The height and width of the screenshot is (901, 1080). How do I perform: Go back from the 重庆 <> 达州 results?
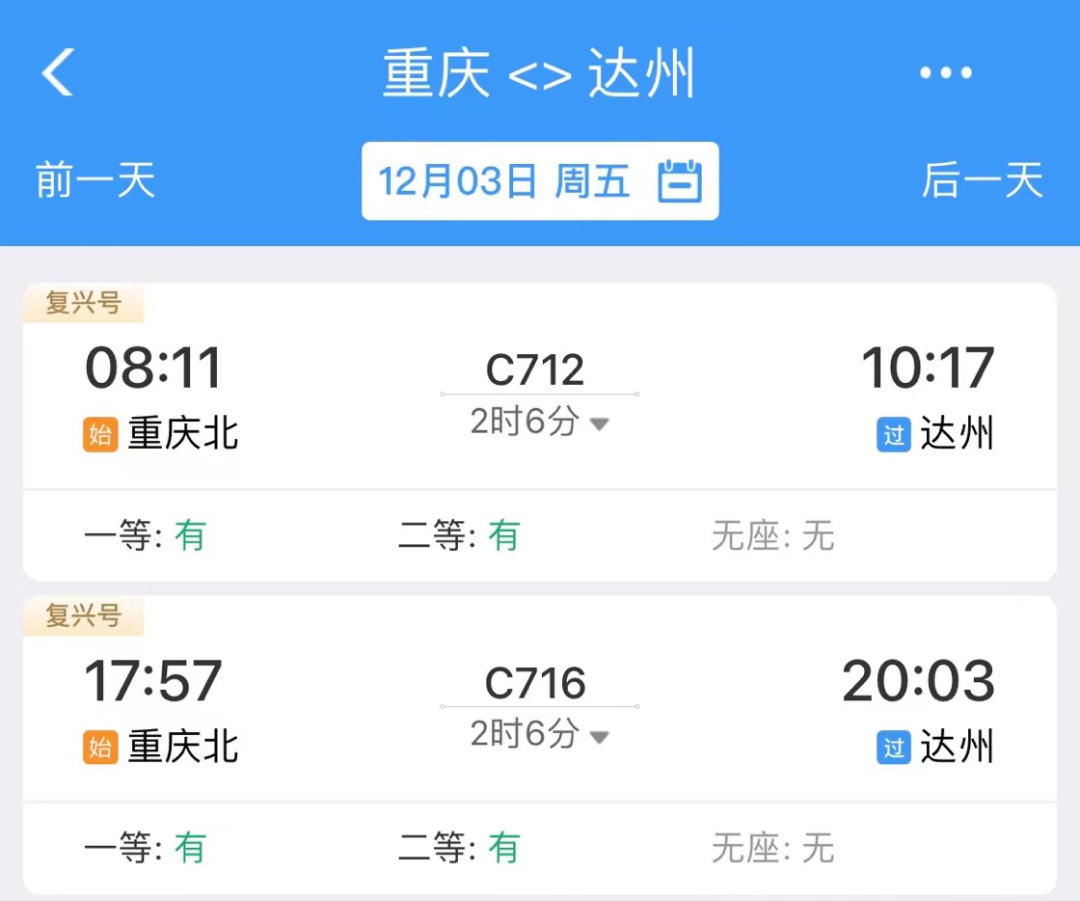click(58, 73)
